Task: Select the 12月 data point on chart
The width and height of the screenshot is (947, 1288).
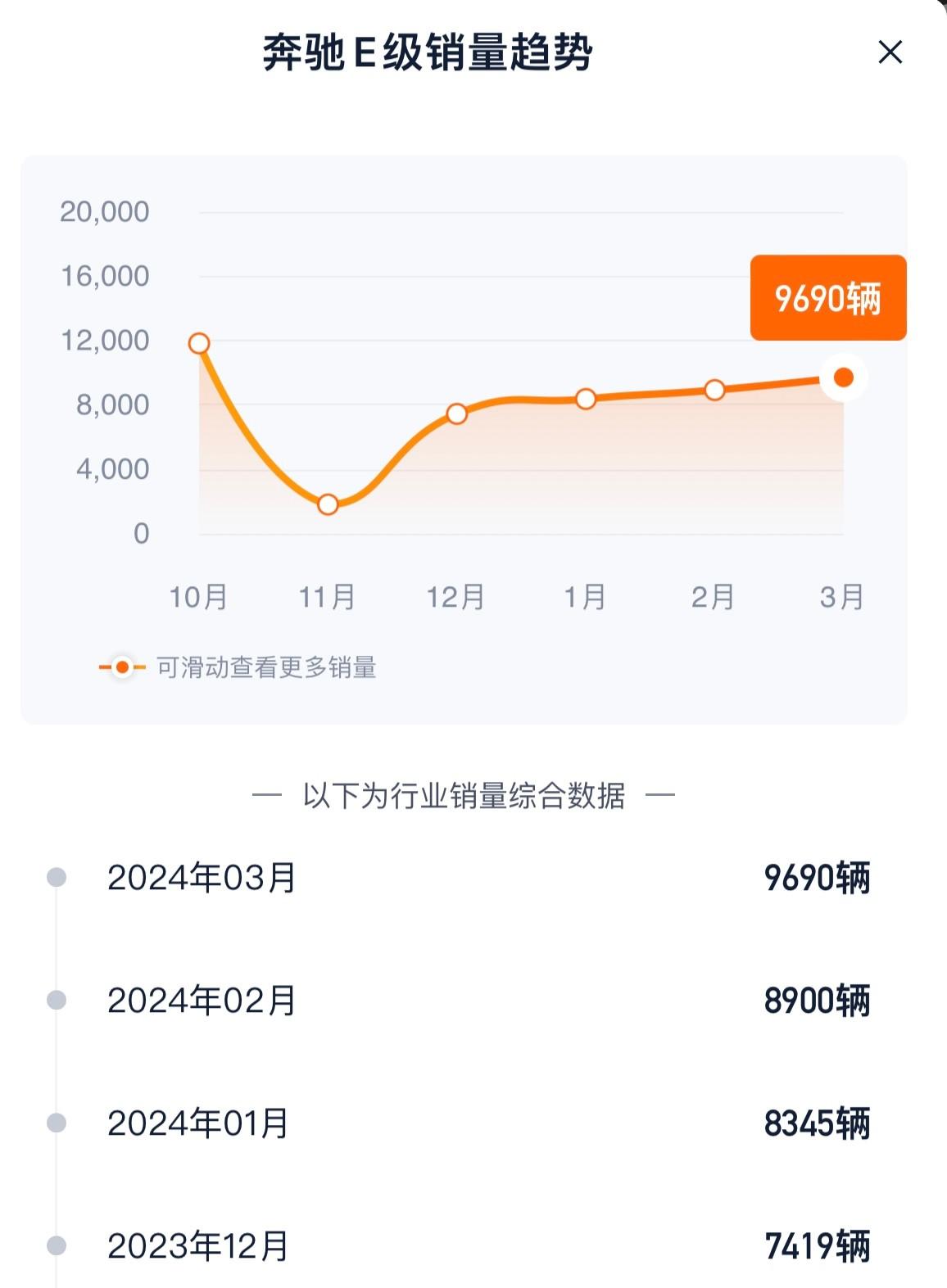Action: point(457,414)
